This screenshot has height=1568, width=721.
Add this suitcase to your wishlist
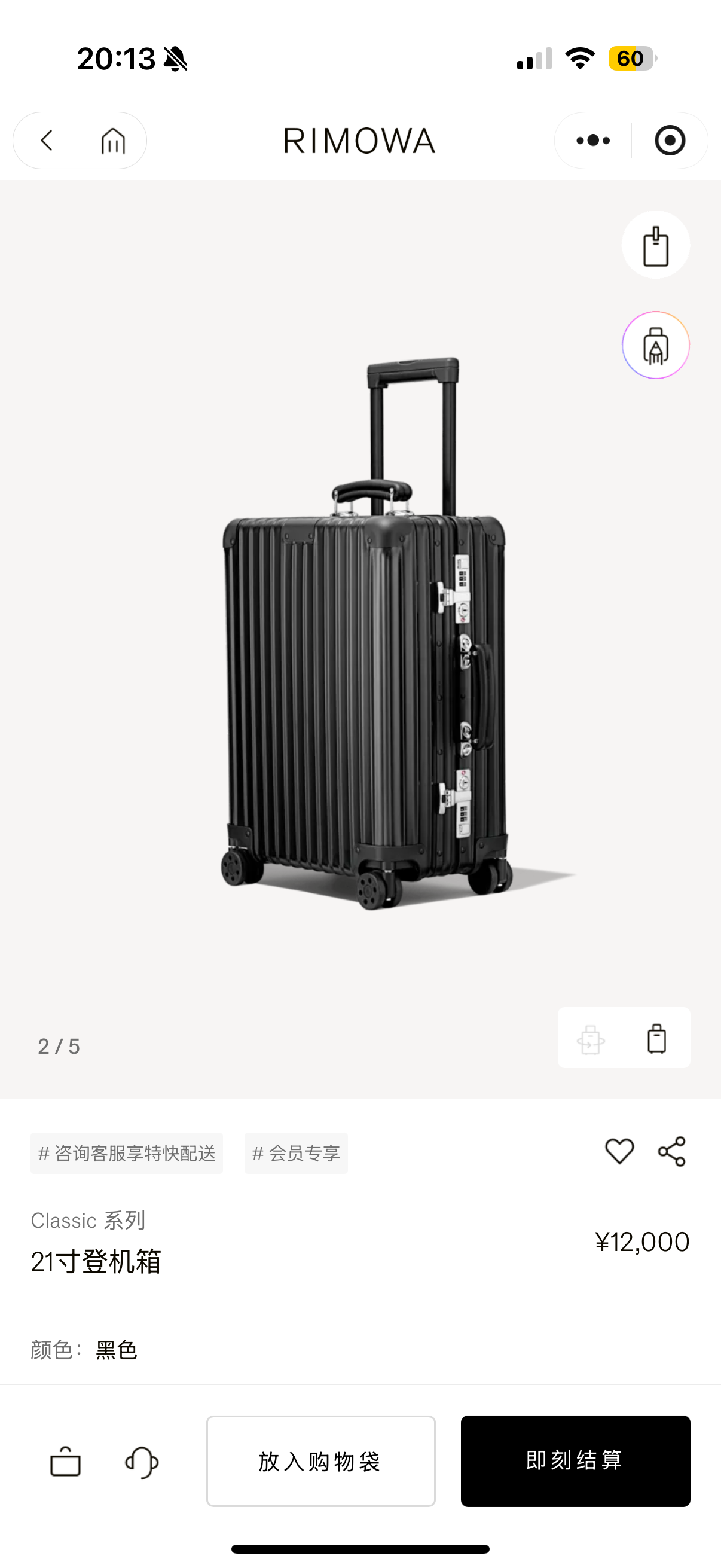tap(619, 1151)
